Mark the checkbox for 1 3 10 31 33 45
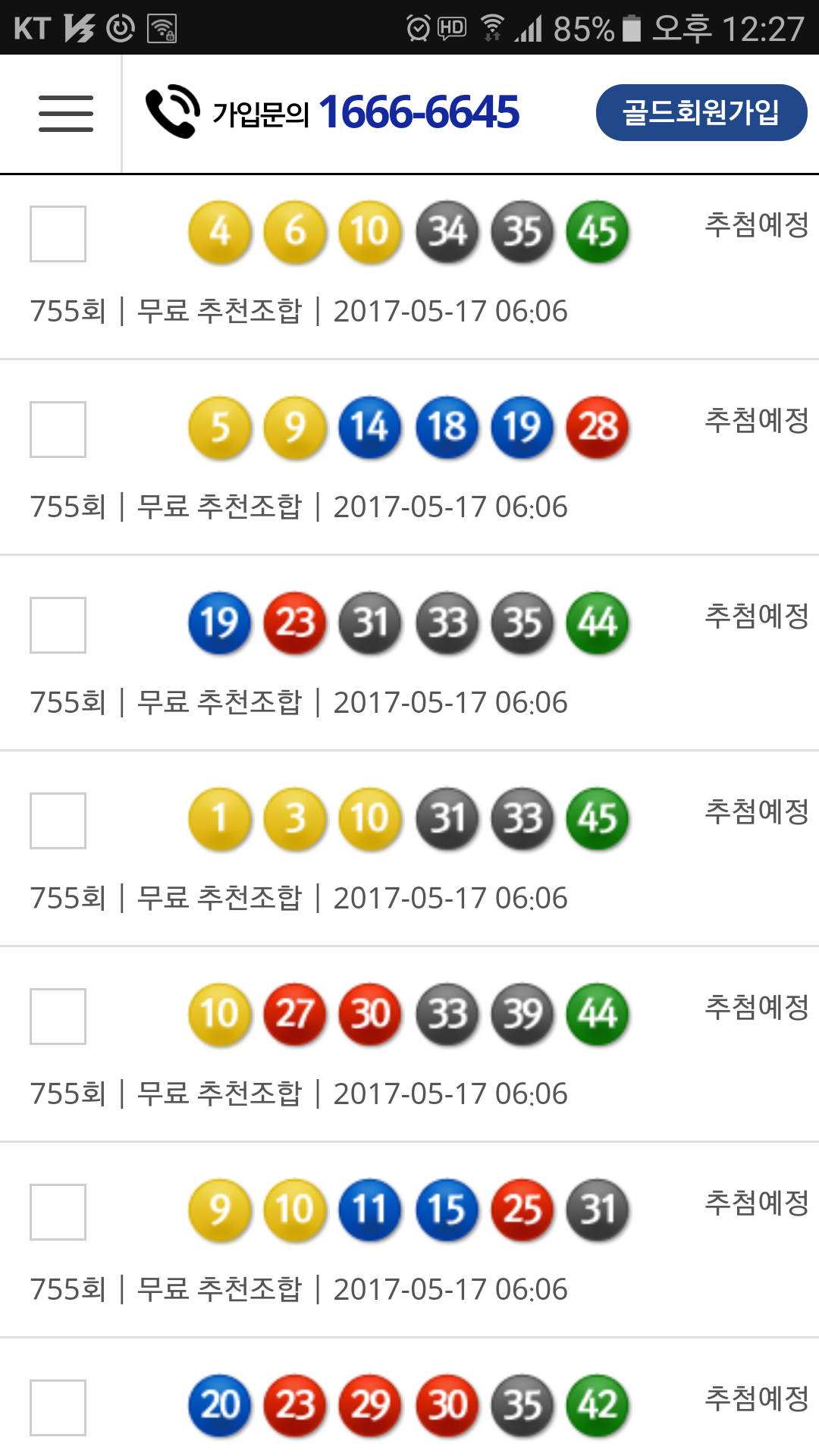Image resolution: width=819 pixels, height=1456 pixels. [58, 821]
